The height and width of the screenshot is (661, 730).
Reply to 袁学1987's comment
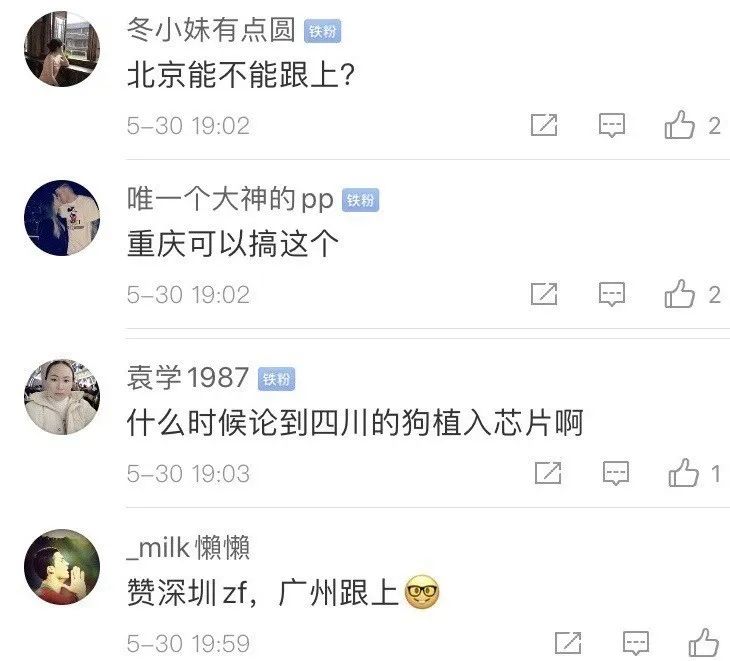(x=616, y=473)
